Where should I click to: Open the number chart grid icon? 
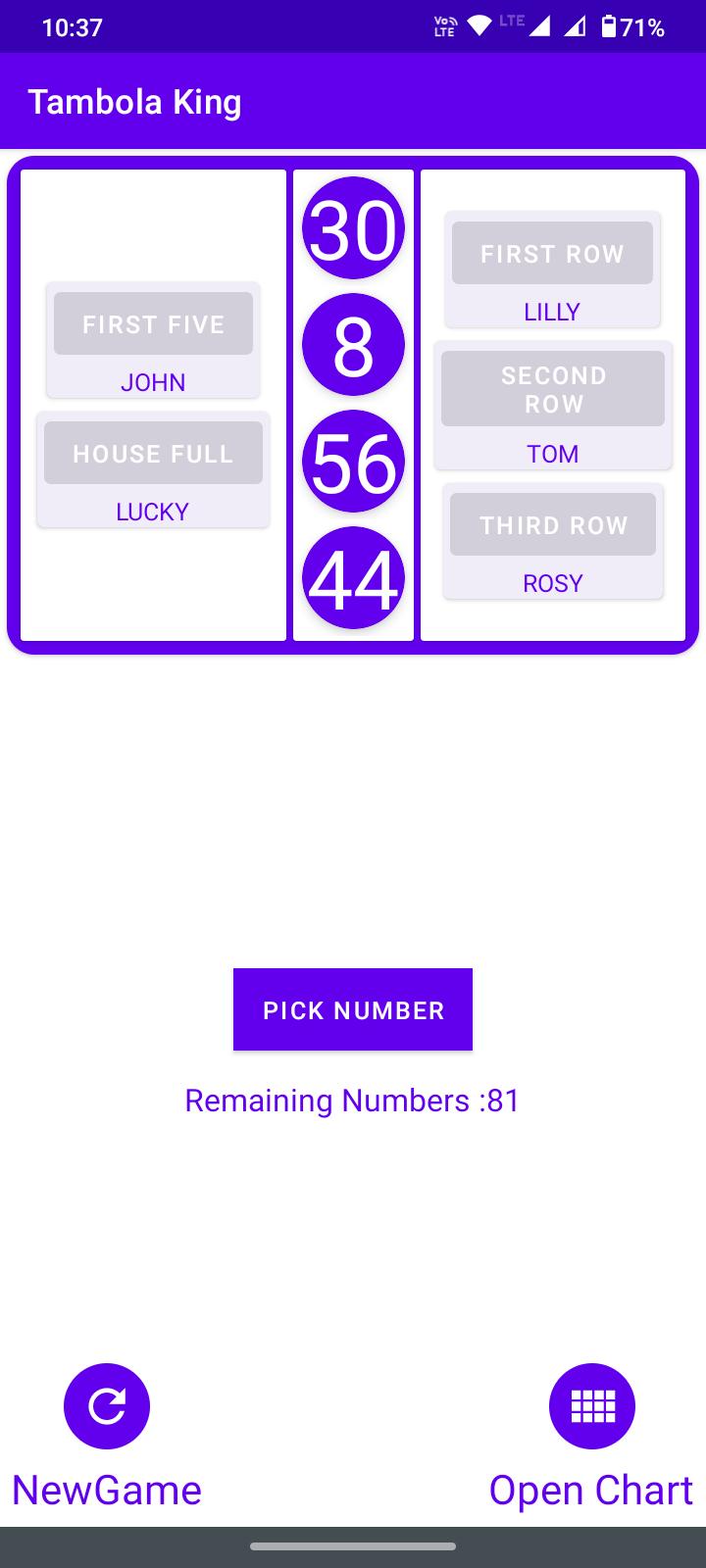coord(592,1406)
